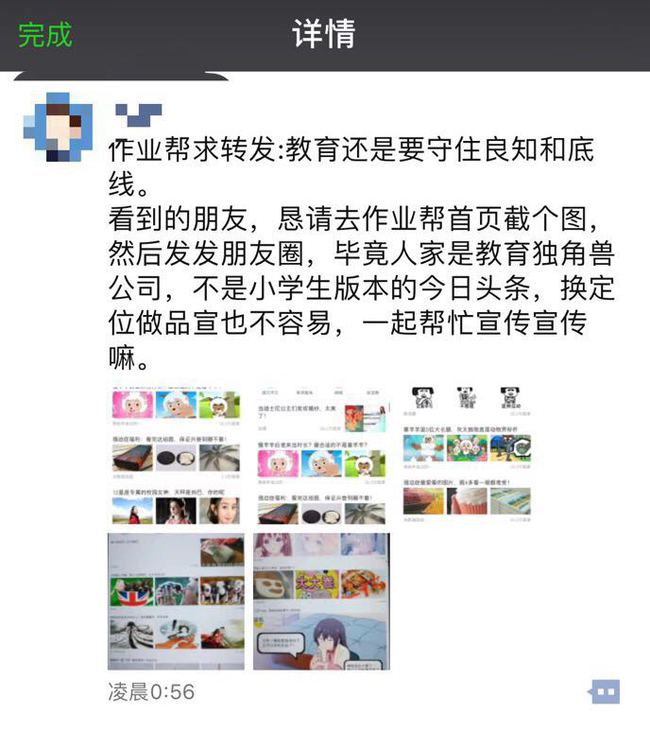Open the like and comment menu
Viewport: 650px width, 732px height.
coord(605,691)
